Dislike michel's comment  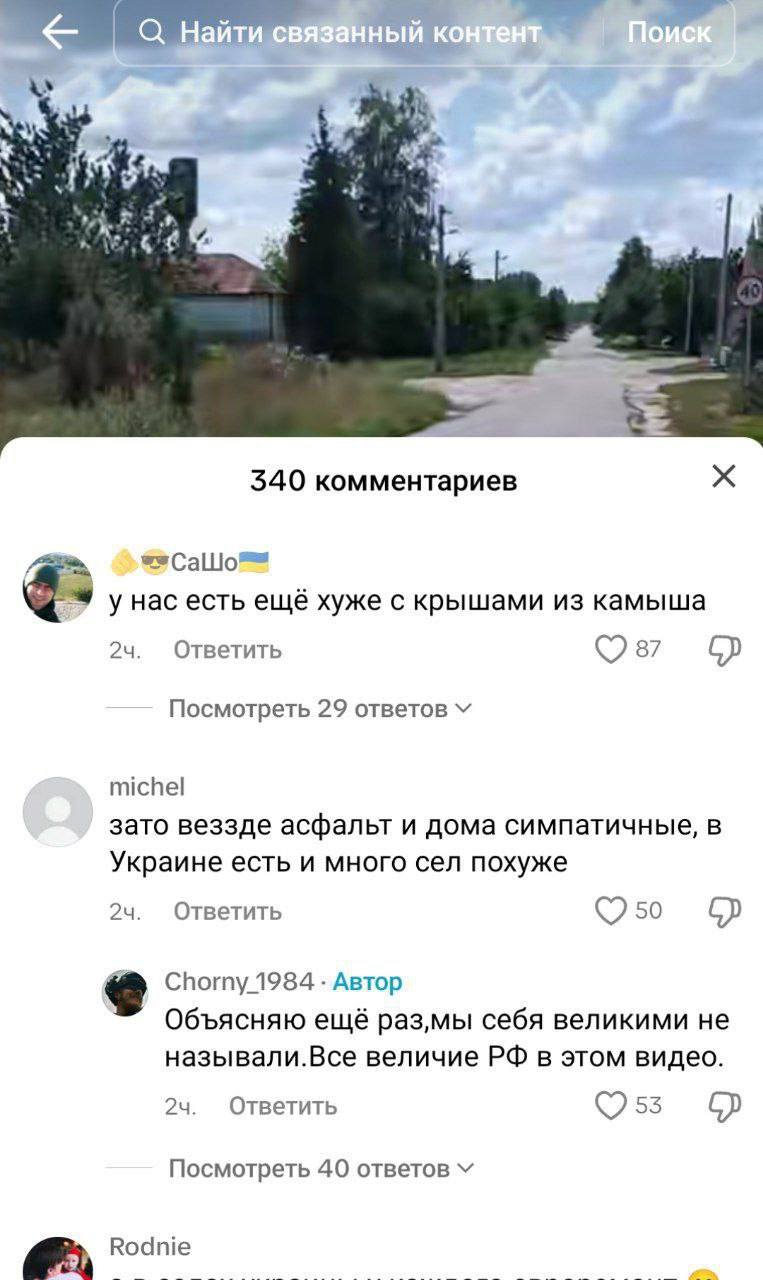(x=724, y=910)
